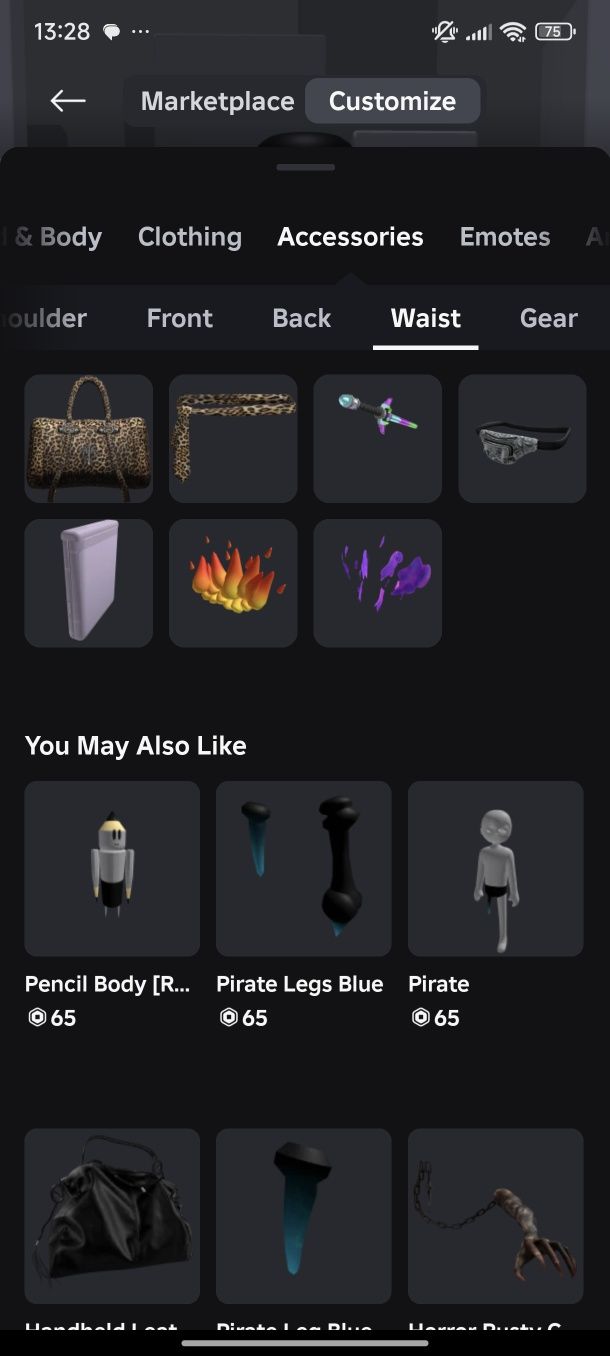Equip the white rectangular waist item

tap(89, 583)
